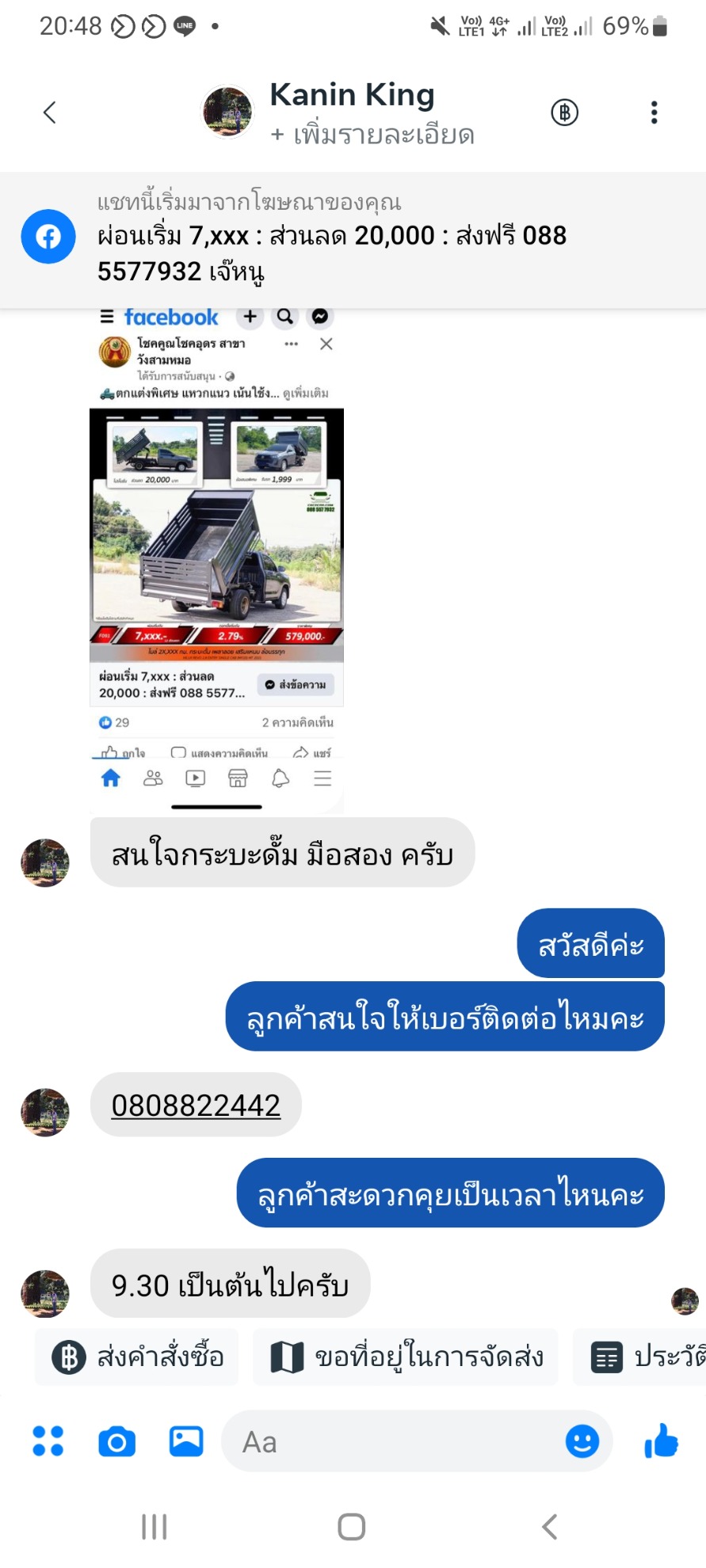Call the linked number 0808822442
The image size is (706, 1568).
click(x=196, y=1105)
